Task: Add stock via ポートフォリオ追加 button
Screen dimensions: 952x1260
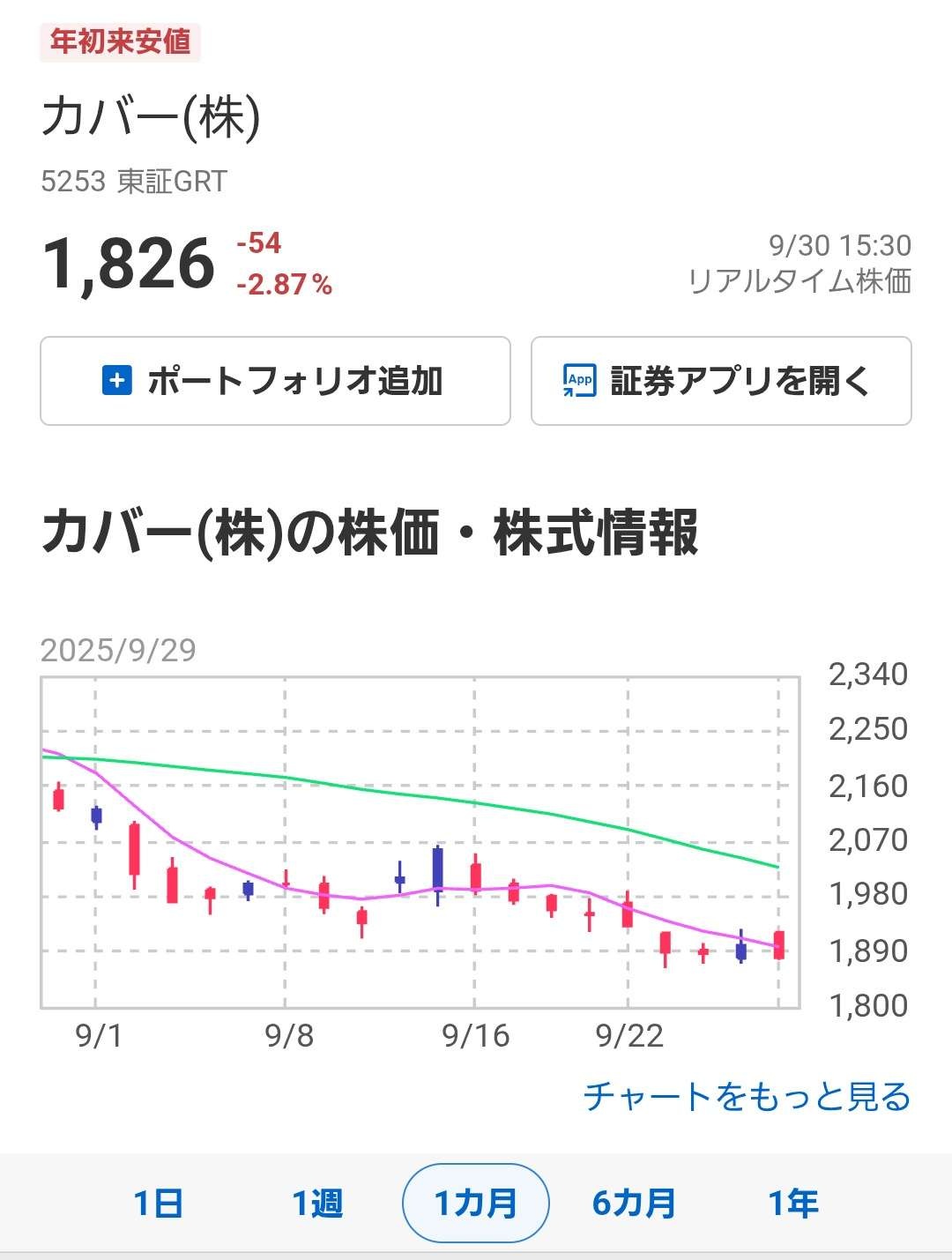Action: click(x=275, y=381)
